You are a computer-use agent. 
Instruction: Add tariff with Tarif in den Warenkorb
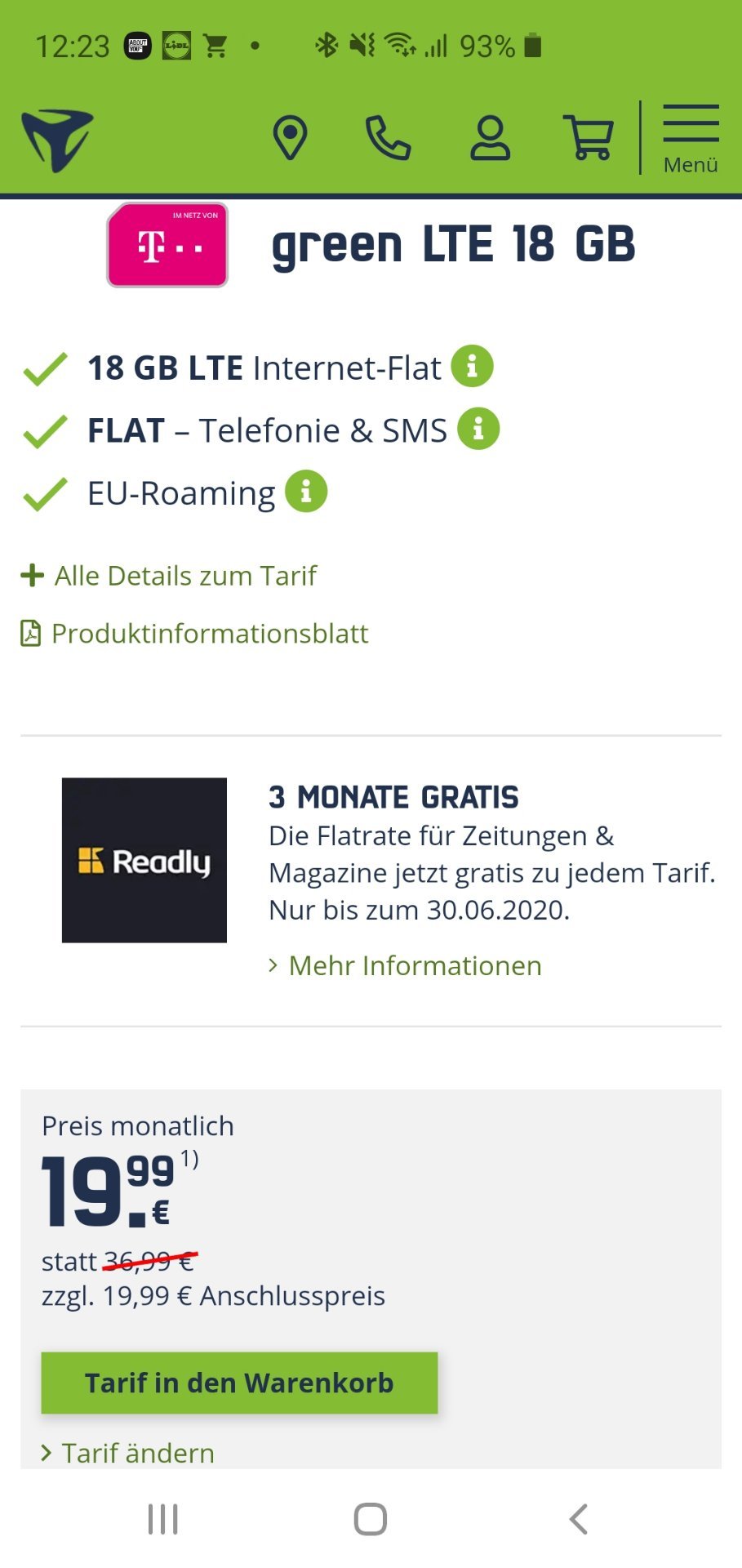pyautogui.click(x=239, y=1383)
